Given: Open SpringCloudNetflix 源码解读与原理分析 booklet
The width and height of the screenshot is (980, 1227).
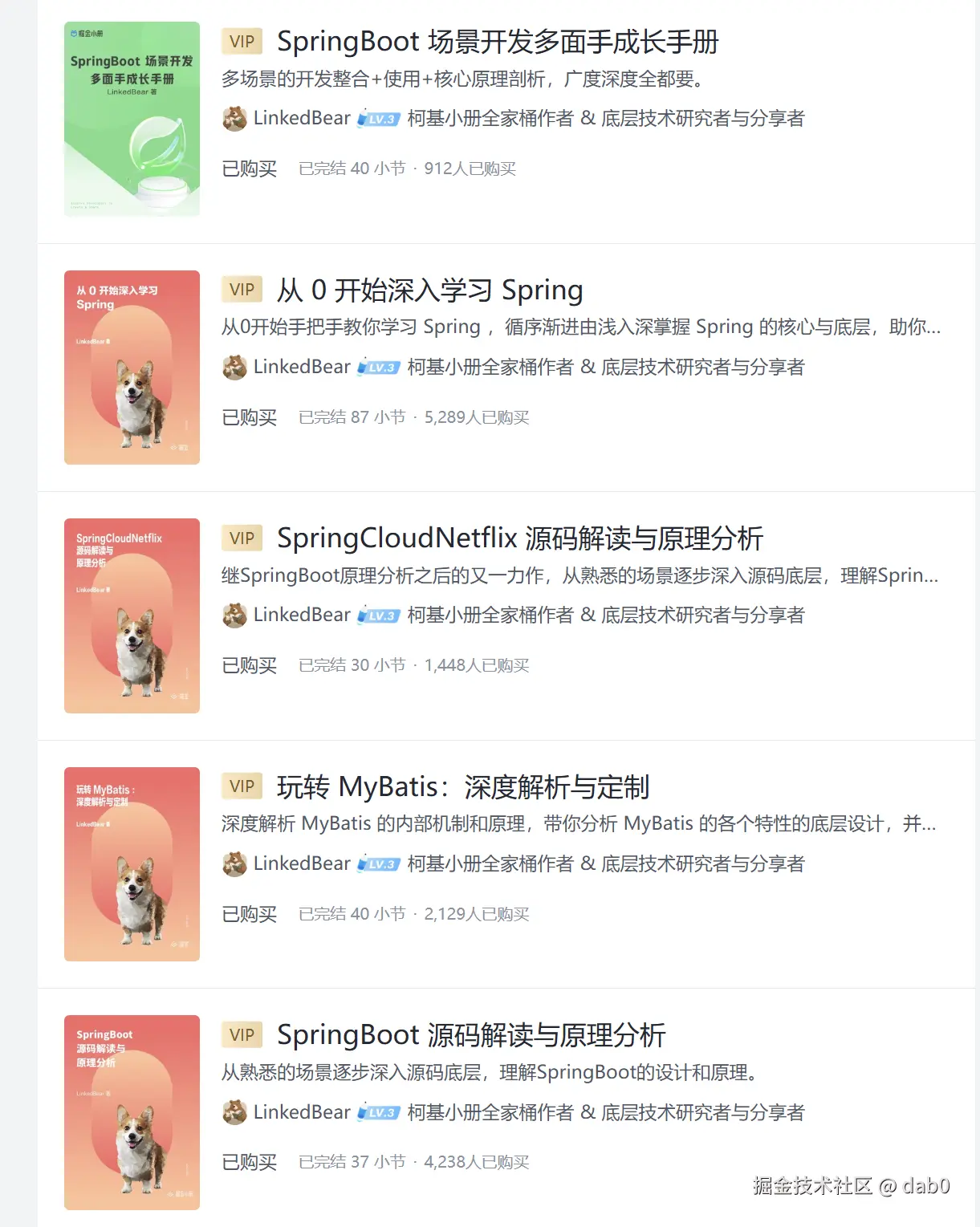Looking at the screenshot, I should pyautogui.click(x=519, y=538).
